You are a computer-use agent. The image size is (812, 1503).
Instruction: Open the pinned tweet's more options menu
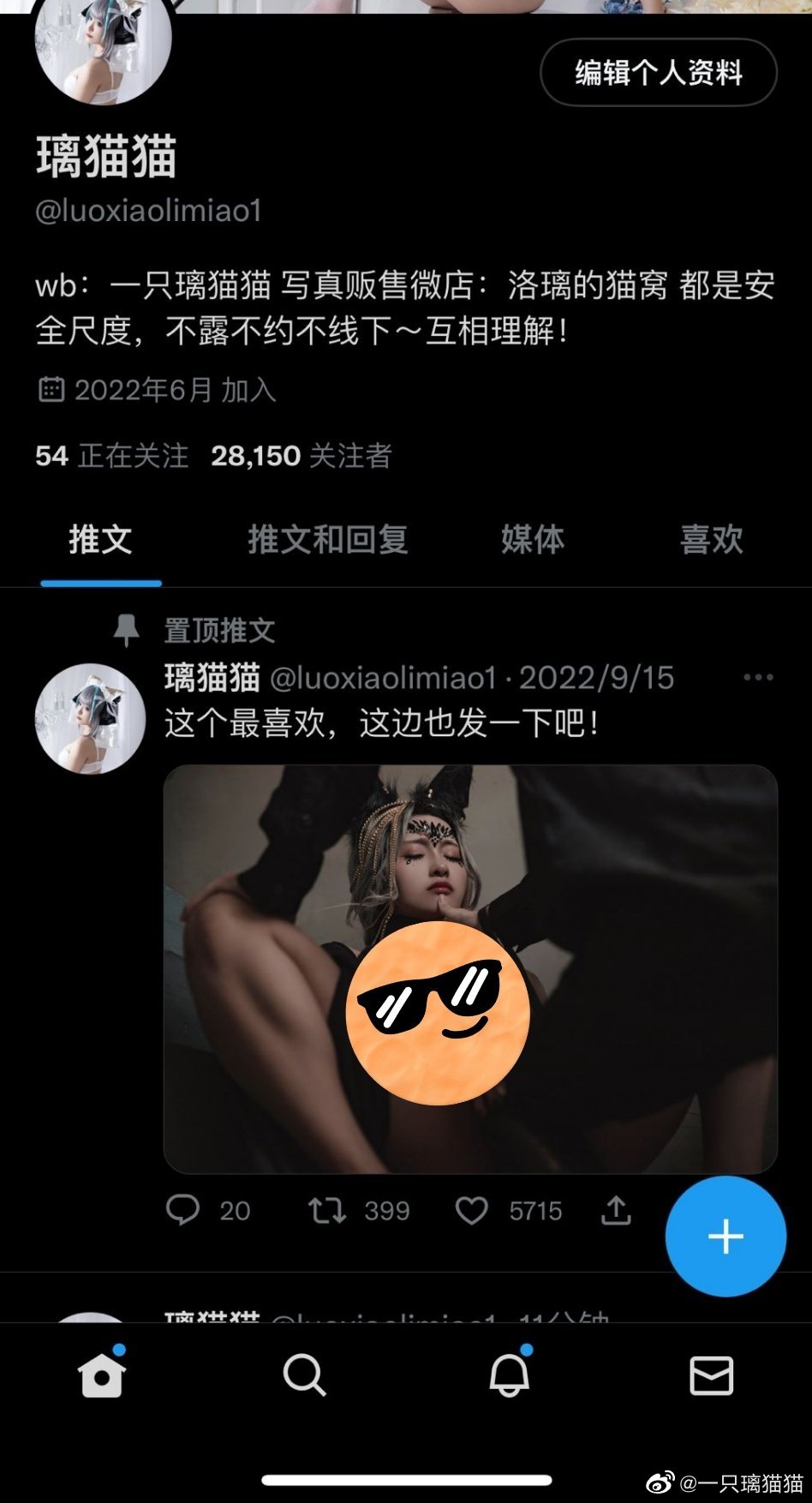point(758,678)
